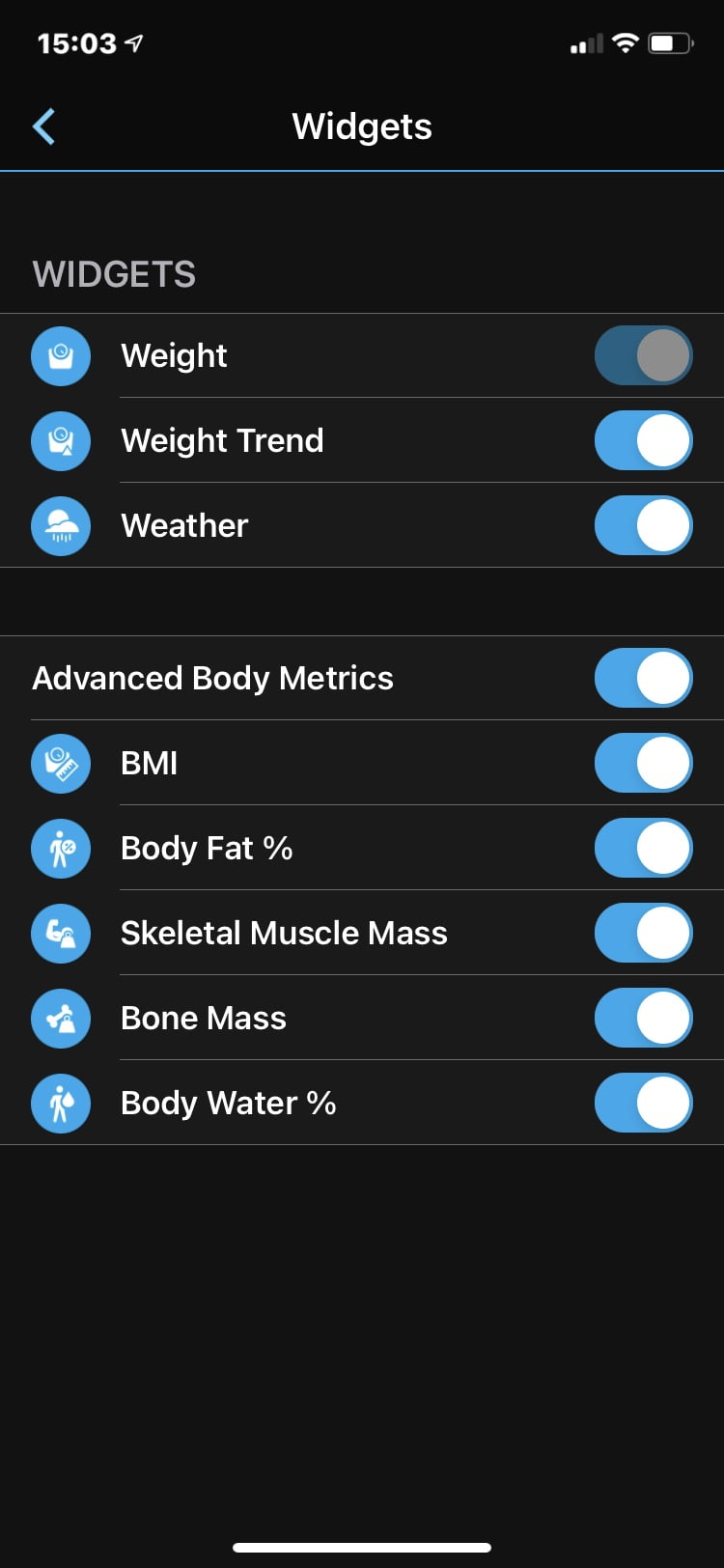This screenshot has width=724, height=1568.
Task: Disable the Body Water % widget
Action: coord(643,1103)
